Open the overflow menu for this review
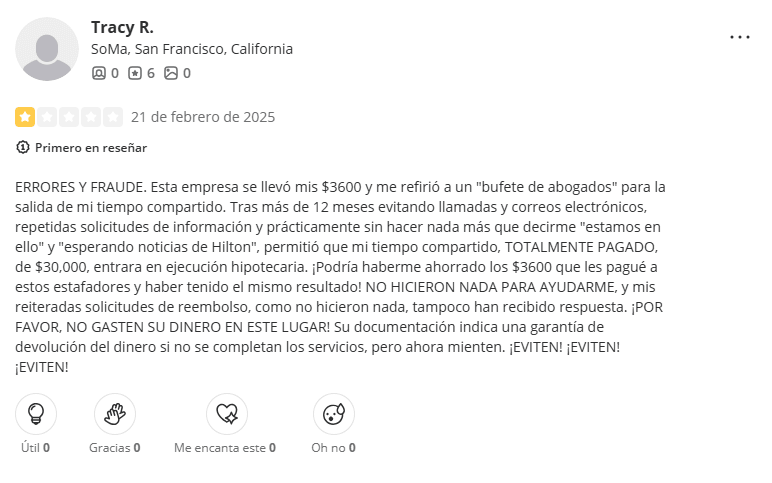The width and height of the screenshot is (772, 483). click(x=739, y=37)
